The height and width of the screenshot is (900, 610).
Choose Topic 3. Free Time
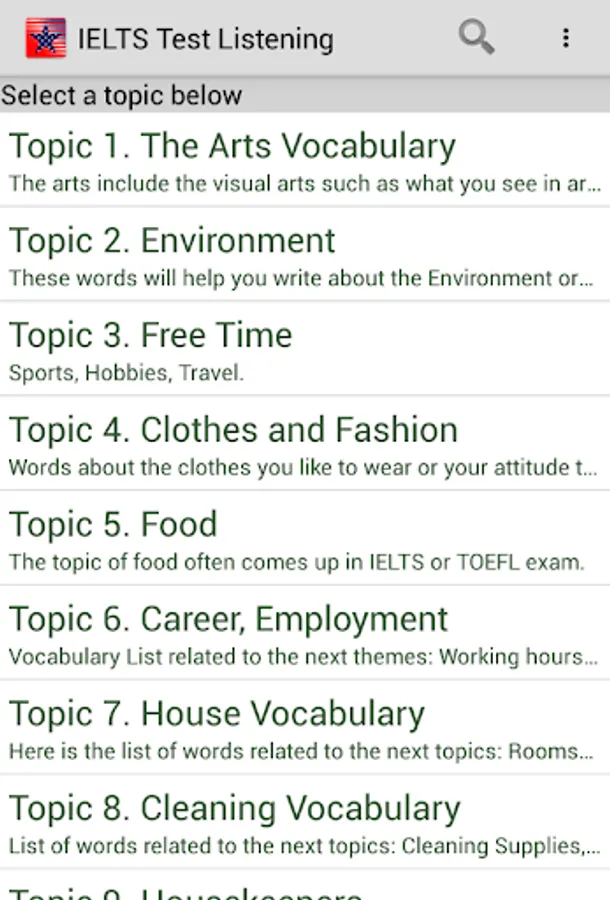305,349
